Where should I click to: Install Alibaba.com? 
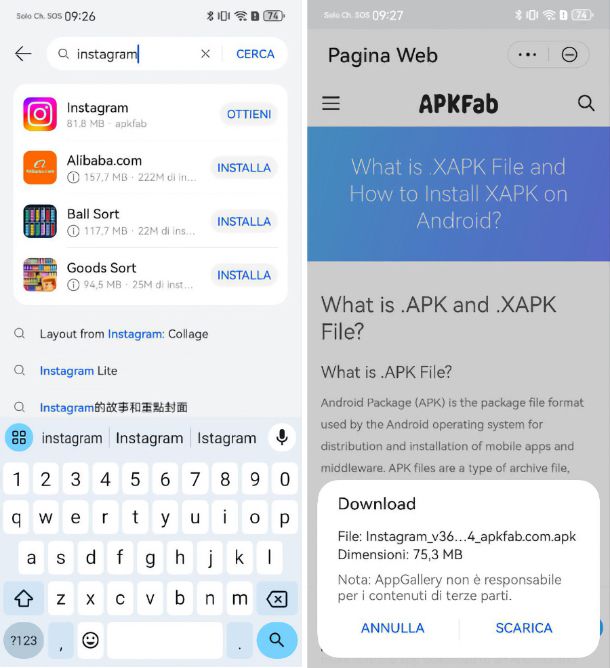(244, 168)
